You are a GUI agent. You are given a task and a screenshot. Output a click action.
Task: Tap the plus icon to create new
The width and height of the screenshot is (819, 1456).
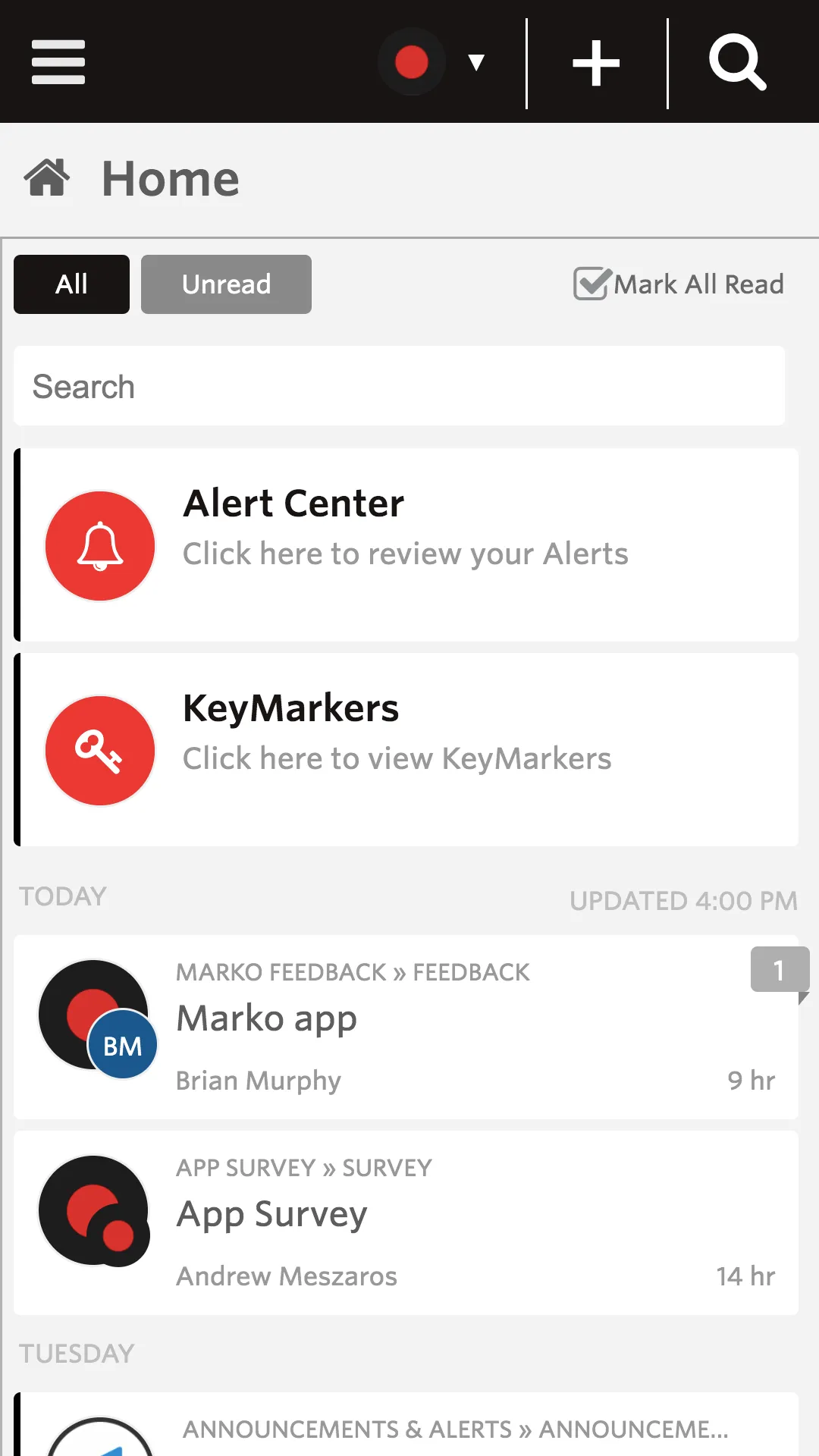click(596, 63)
